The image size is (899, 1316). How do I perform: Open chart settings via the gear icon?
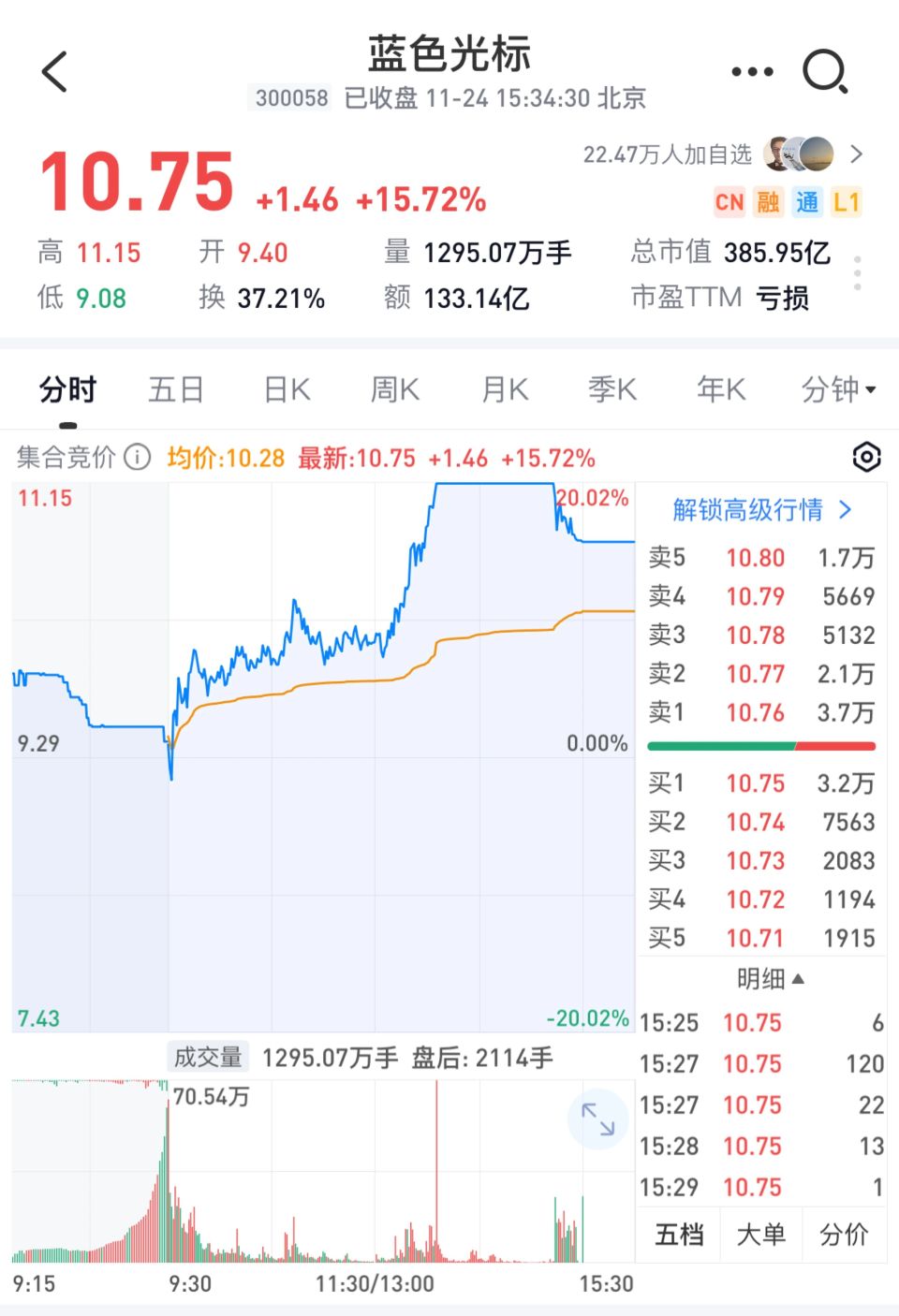click(866, 458)
